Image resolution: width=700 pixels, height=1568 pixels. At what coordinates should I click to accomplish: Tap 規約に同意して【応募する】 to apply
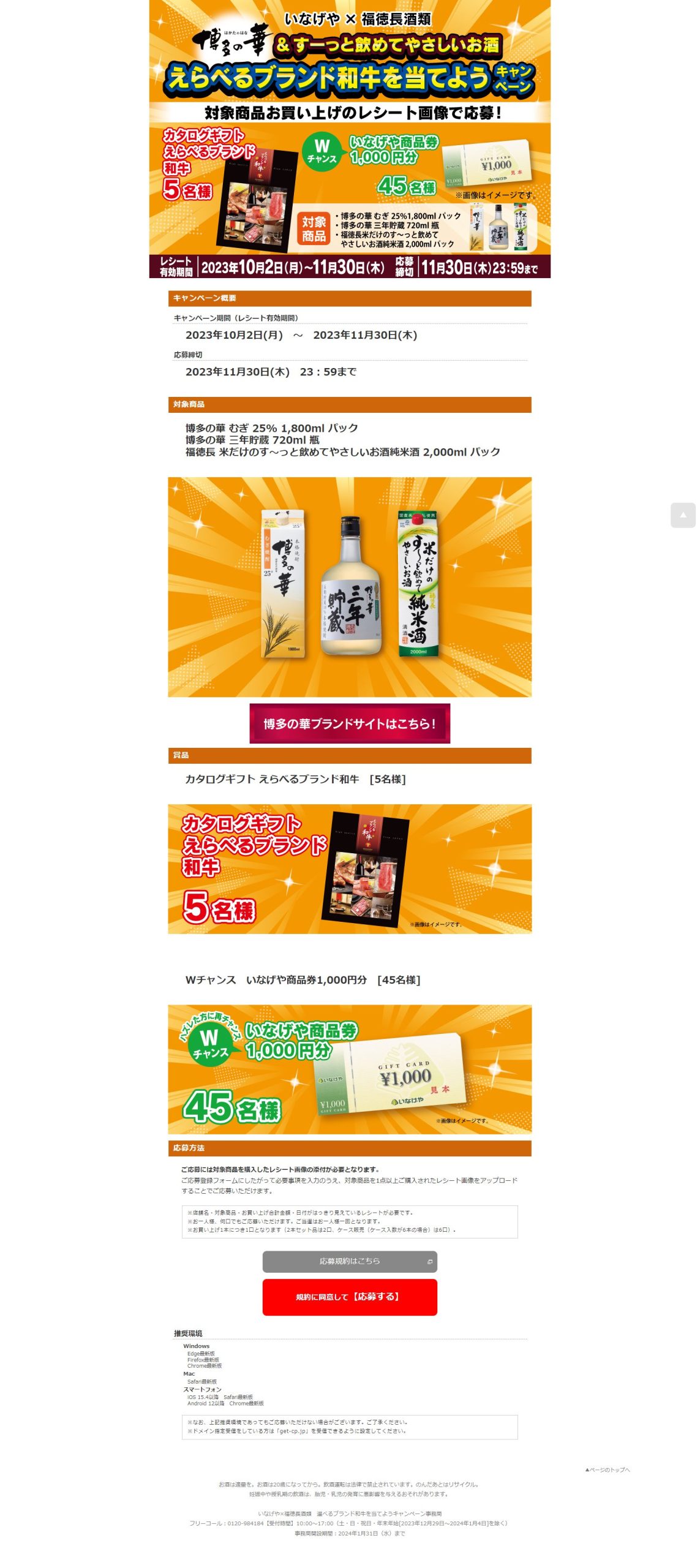tap(349, 1297)
